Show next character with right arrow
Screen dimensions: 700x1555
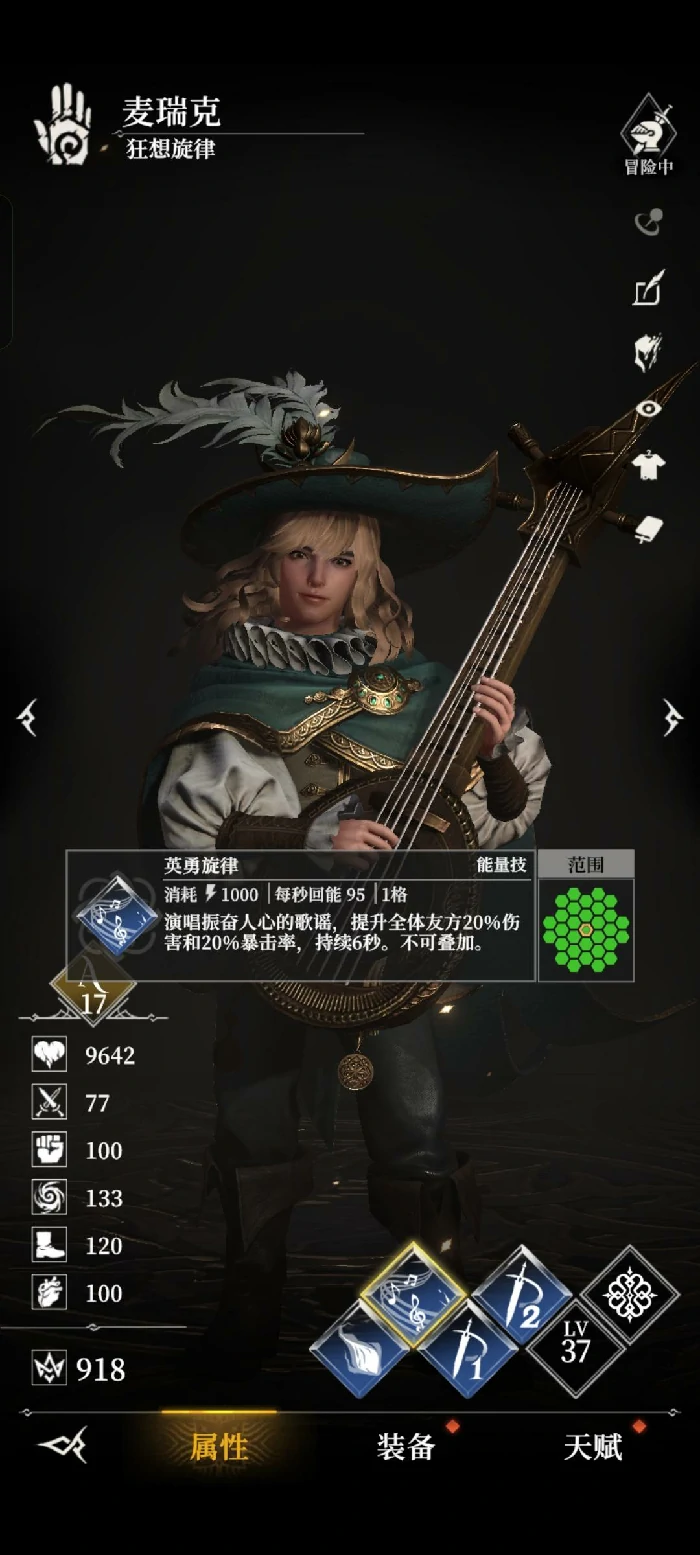click(673, 717)
